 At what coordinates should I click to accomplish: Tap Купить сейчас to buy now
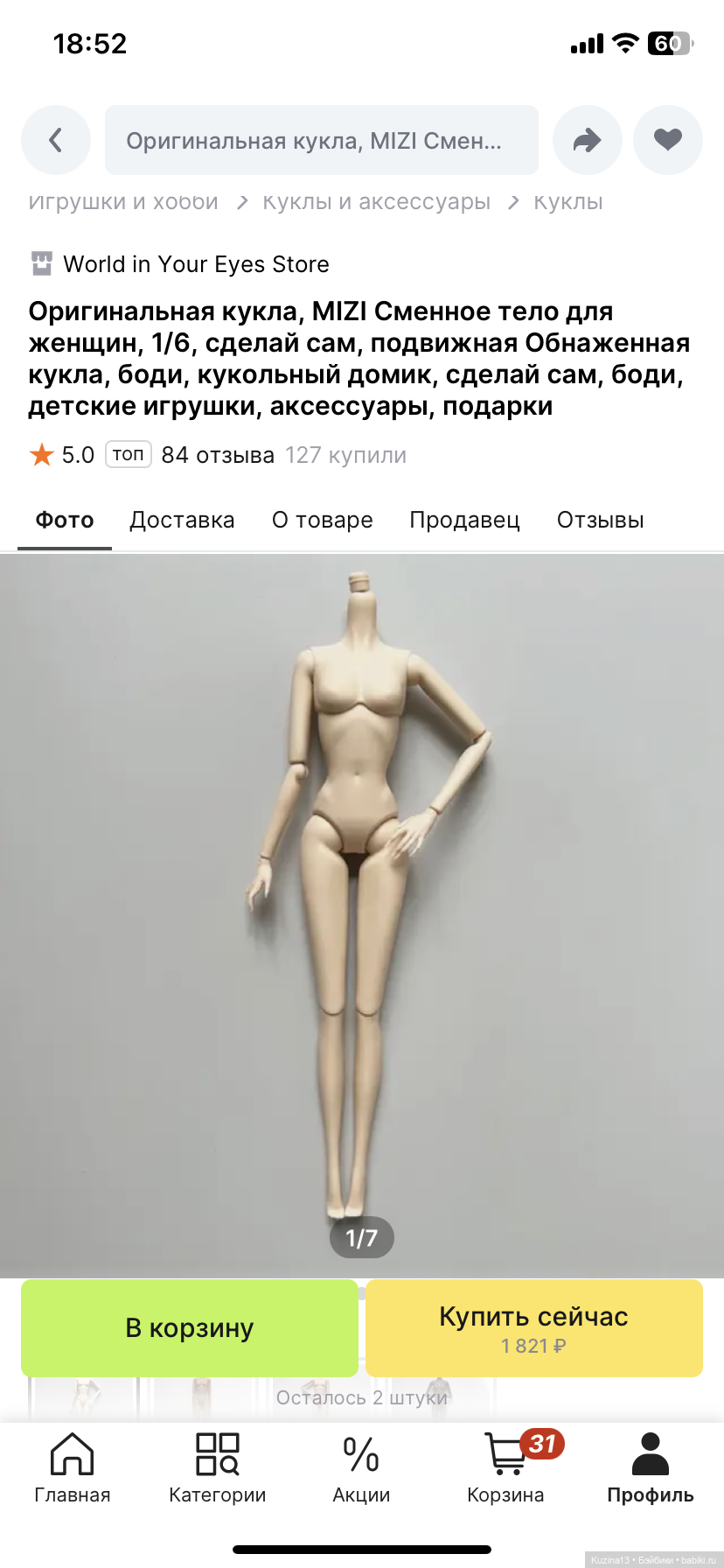533,1327
